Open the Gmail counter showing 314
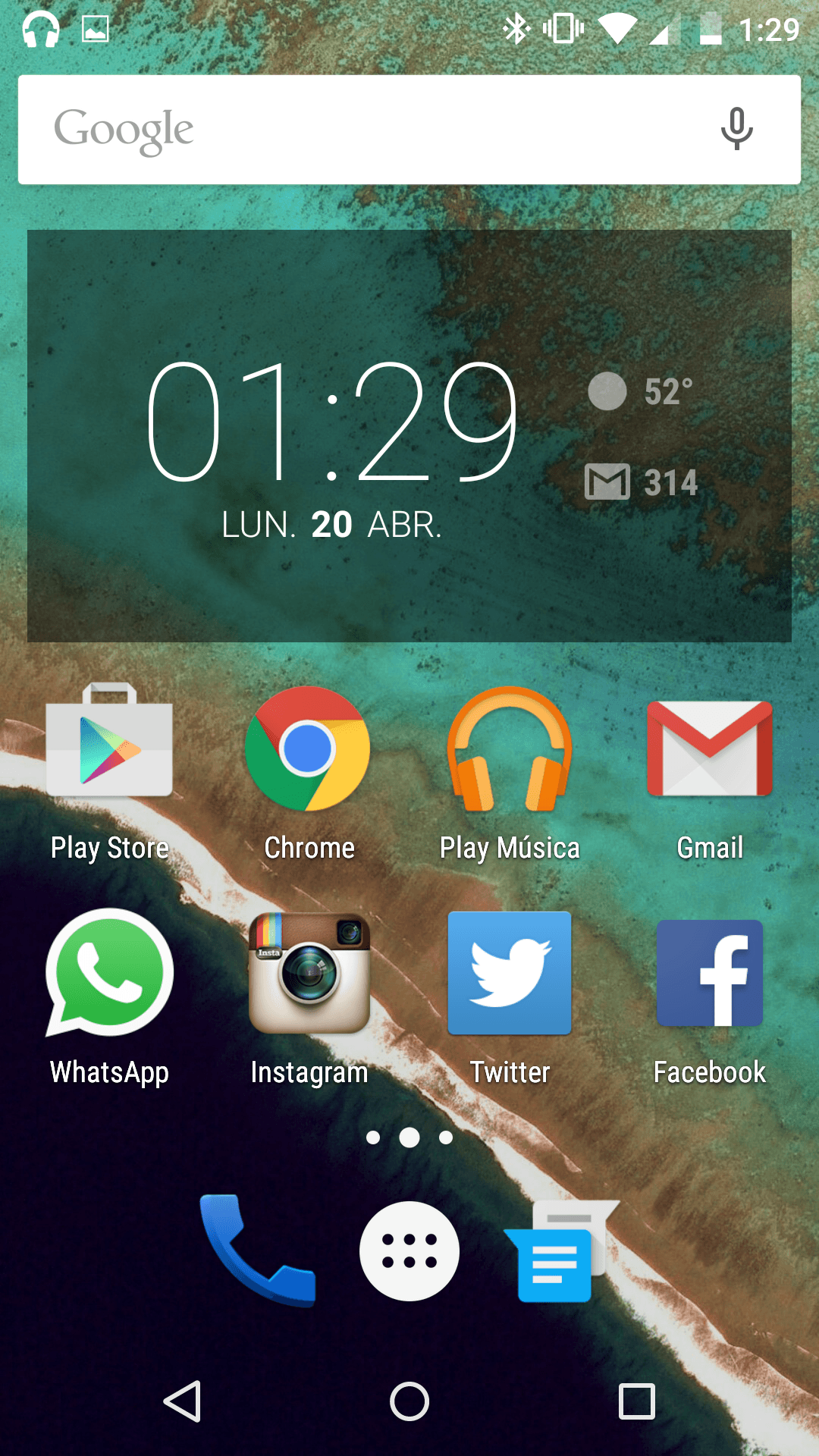819x1456 pixels. pyautogui.click(x=641, y=482)
